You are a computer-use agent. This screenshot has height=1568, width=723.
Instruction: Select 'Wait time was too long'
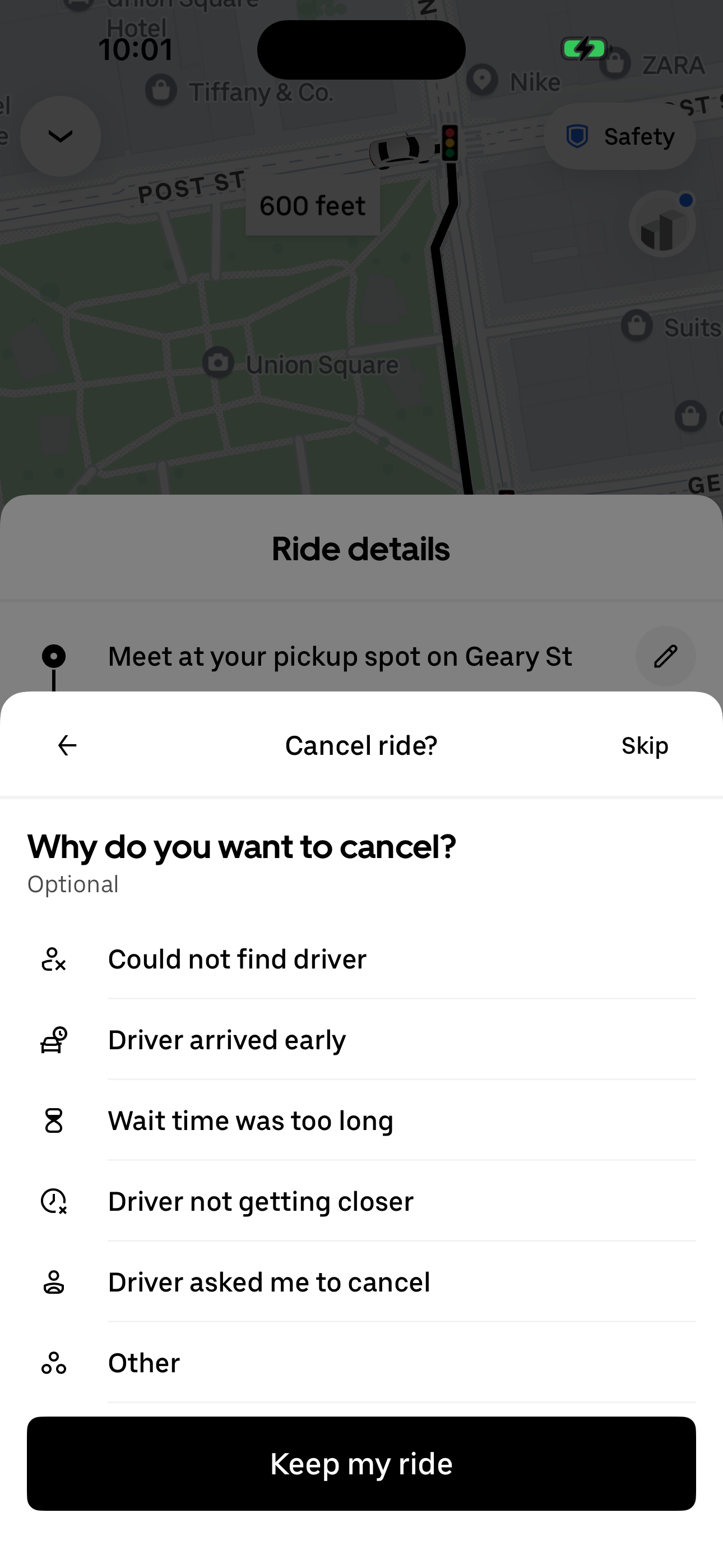tap(250, 1120)
